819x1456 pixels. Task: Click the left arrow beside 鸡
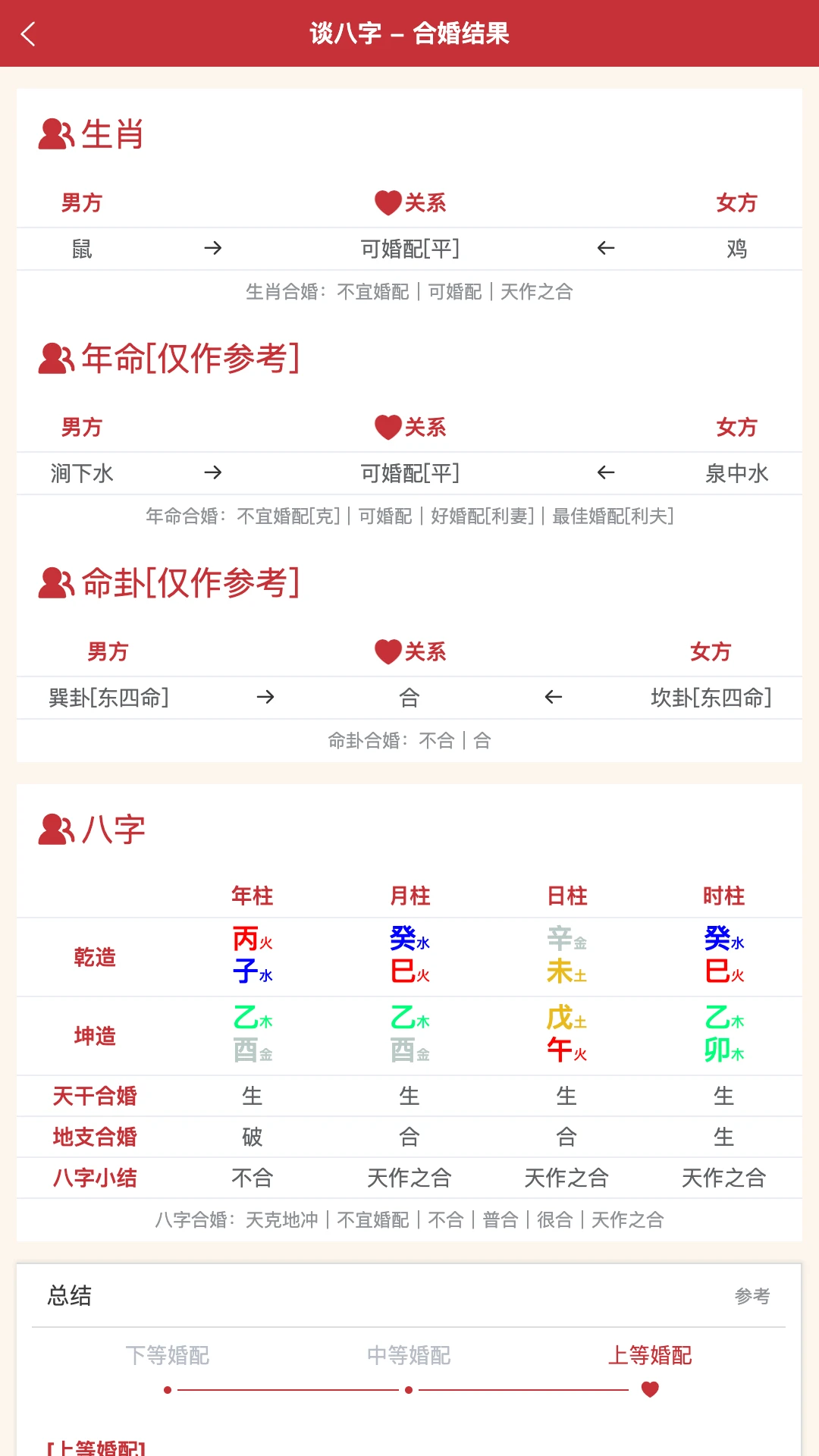click(x=605, y=248)
